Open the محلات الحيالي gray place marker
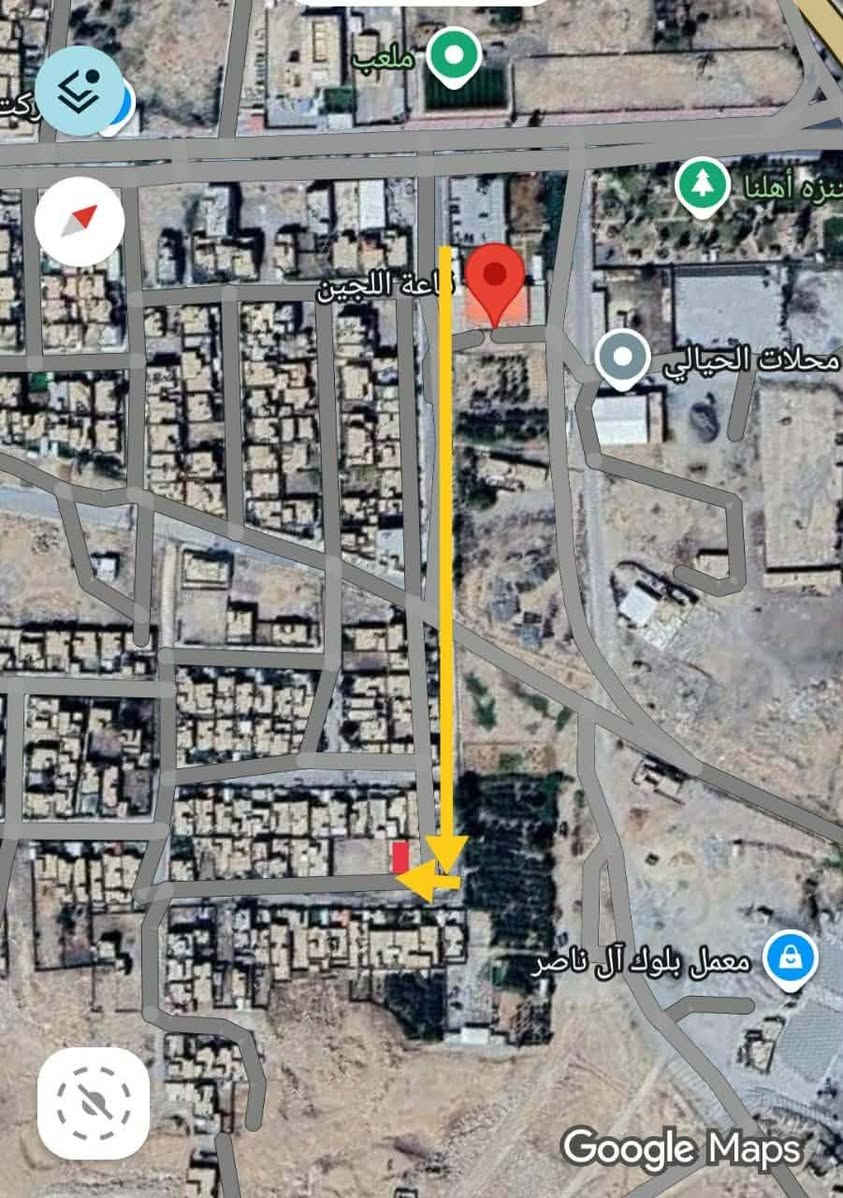The width and height of the screenshot is (843, 1198). 622,357
